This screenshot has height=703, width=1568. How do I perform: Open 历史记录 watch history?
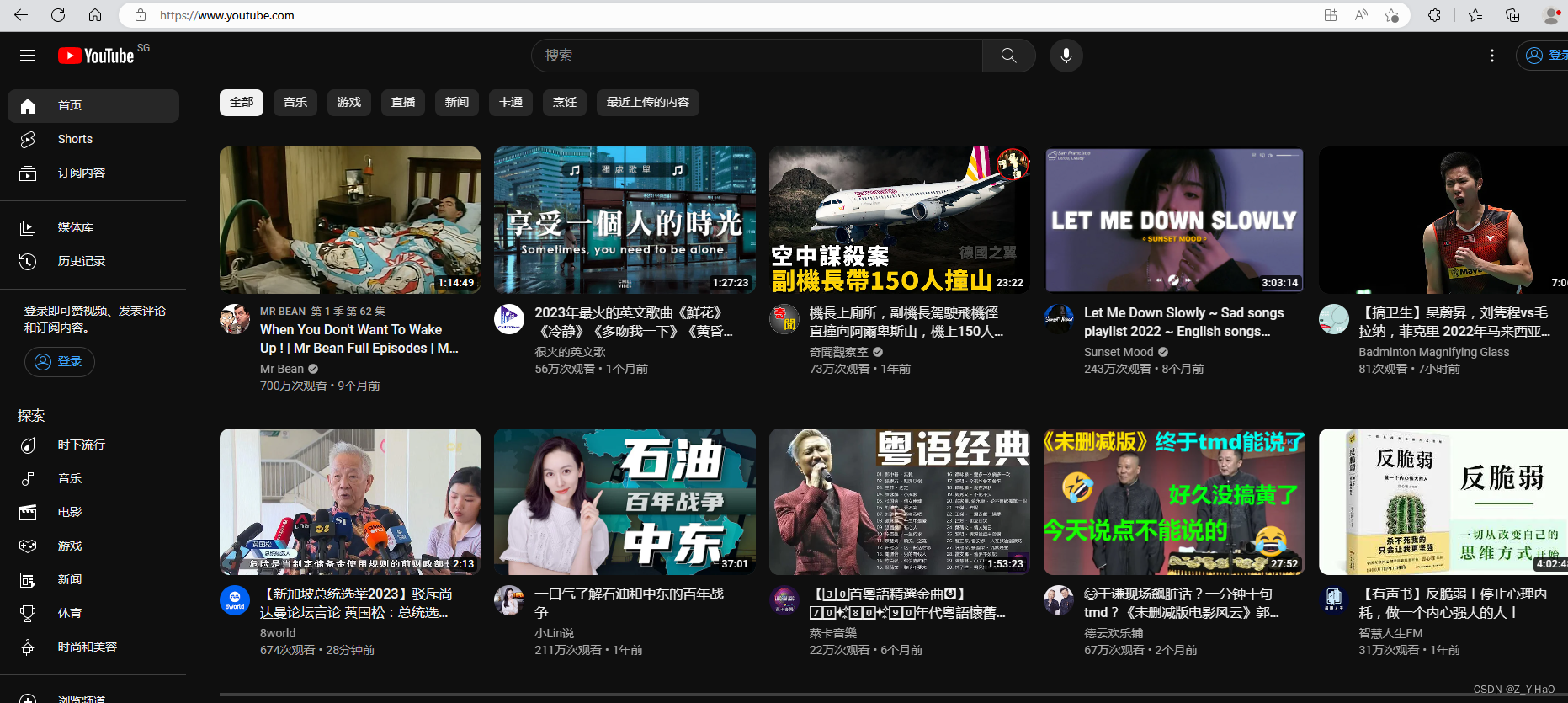pos(81,261)
